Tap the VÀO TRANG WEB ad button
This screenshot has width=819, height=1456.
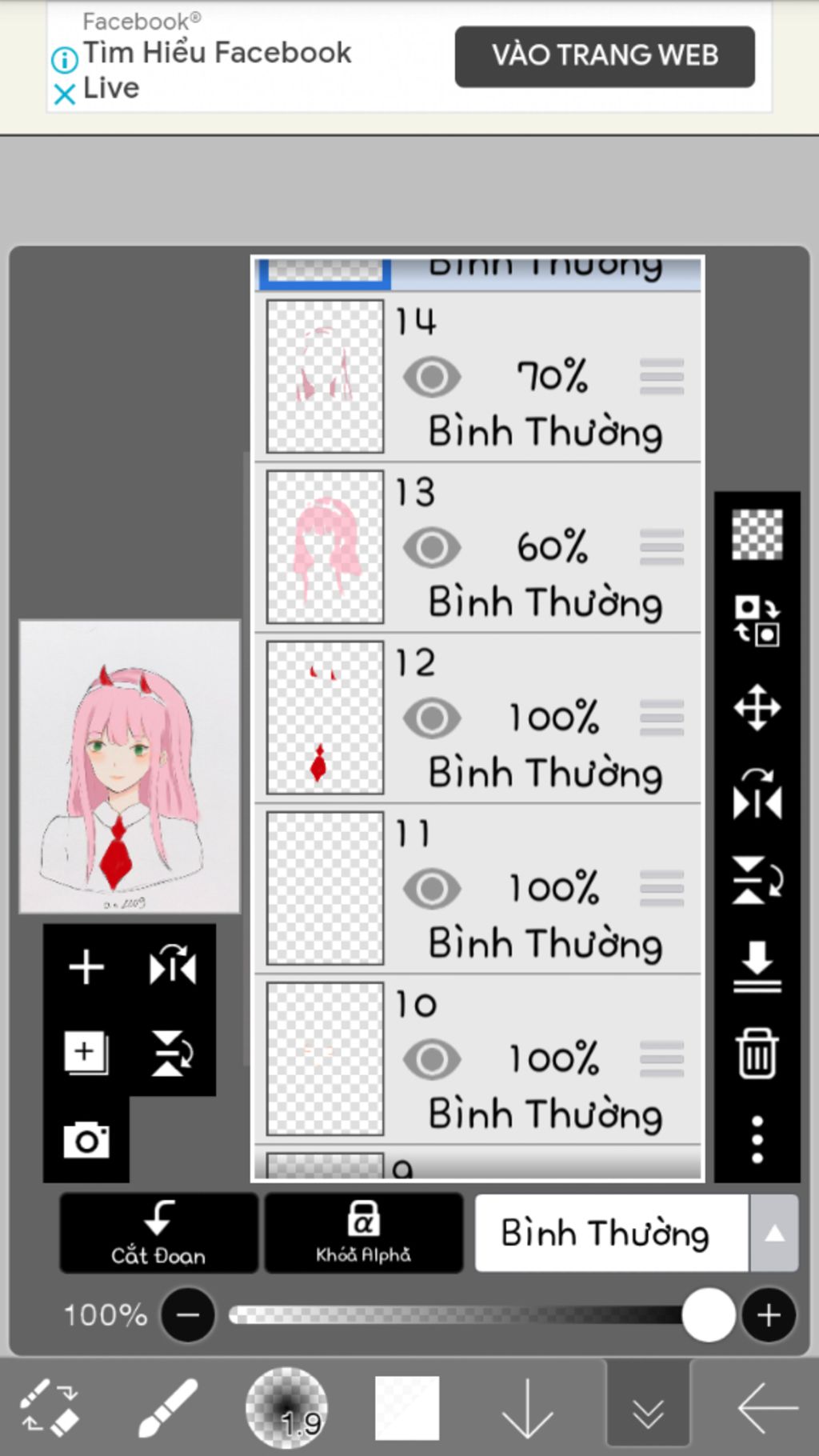[604, 56]
